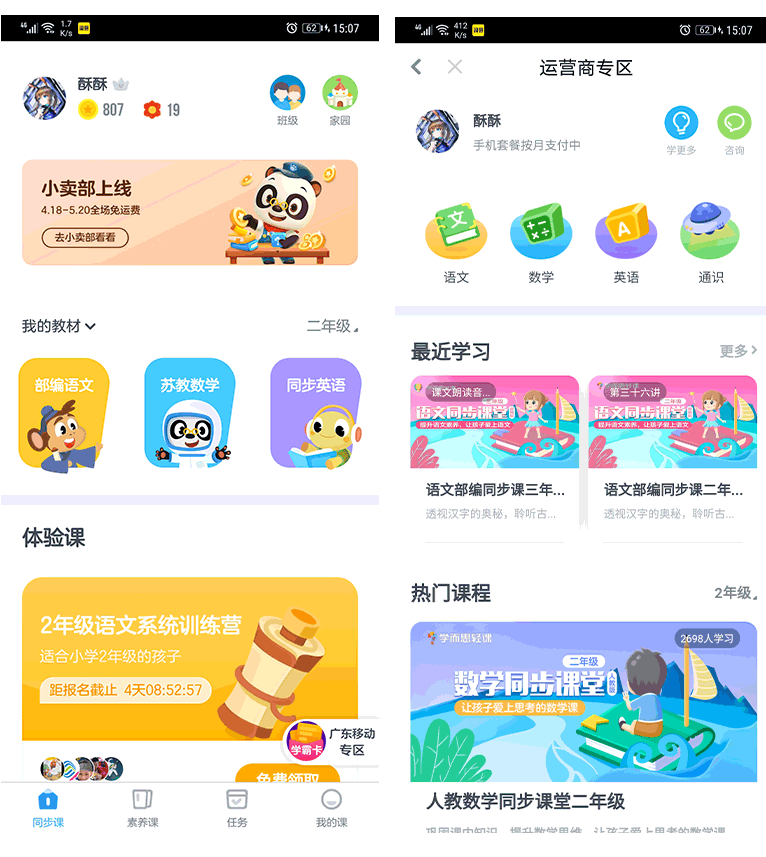Open the 学霸卡 广东移动专区 floating button
Screen dimensions: 766x857
(330, 741)
